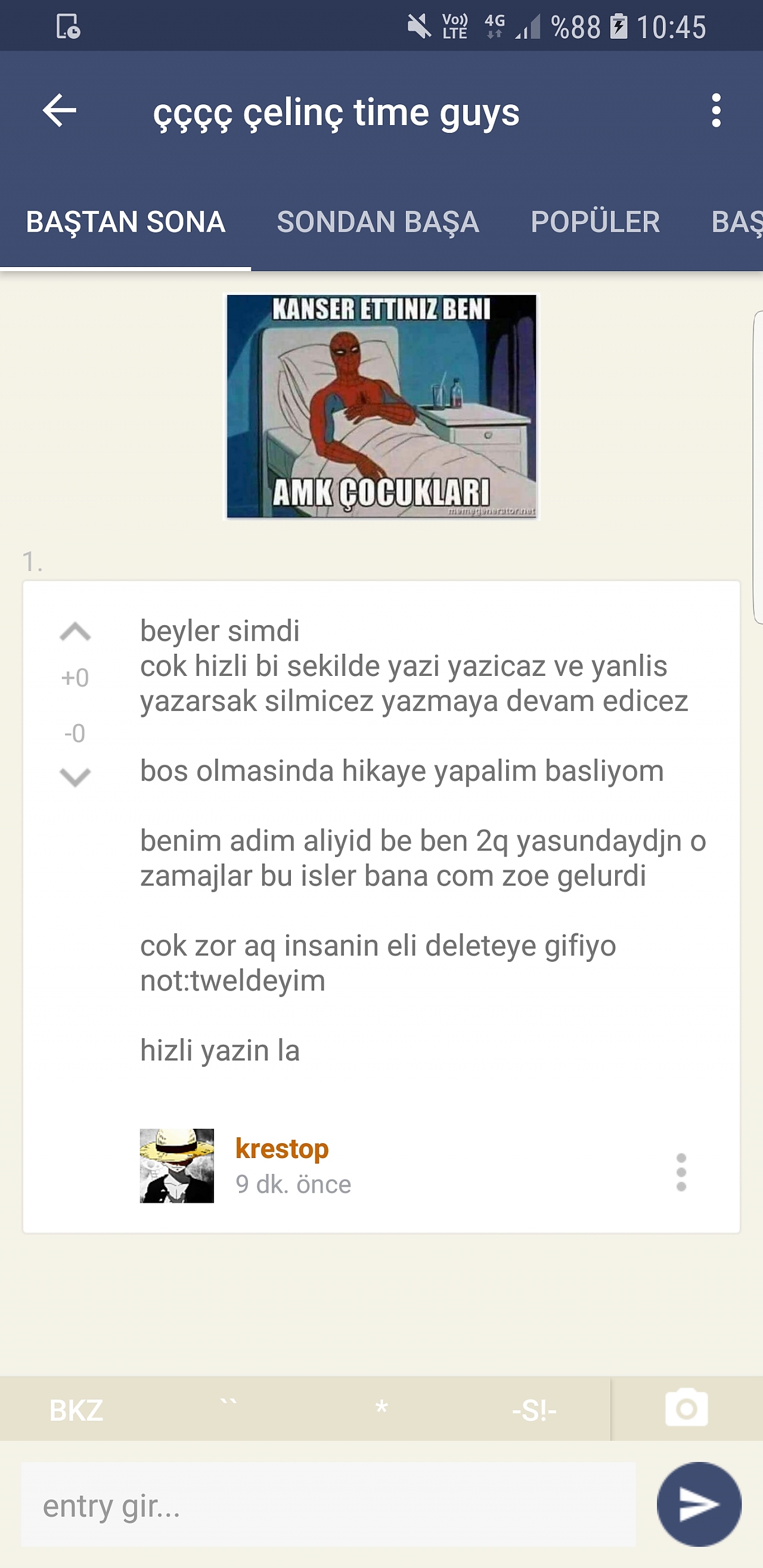Downvote krestop's entry
The height and width of the screenshot is (1568, 763).
tap(75, 777)
